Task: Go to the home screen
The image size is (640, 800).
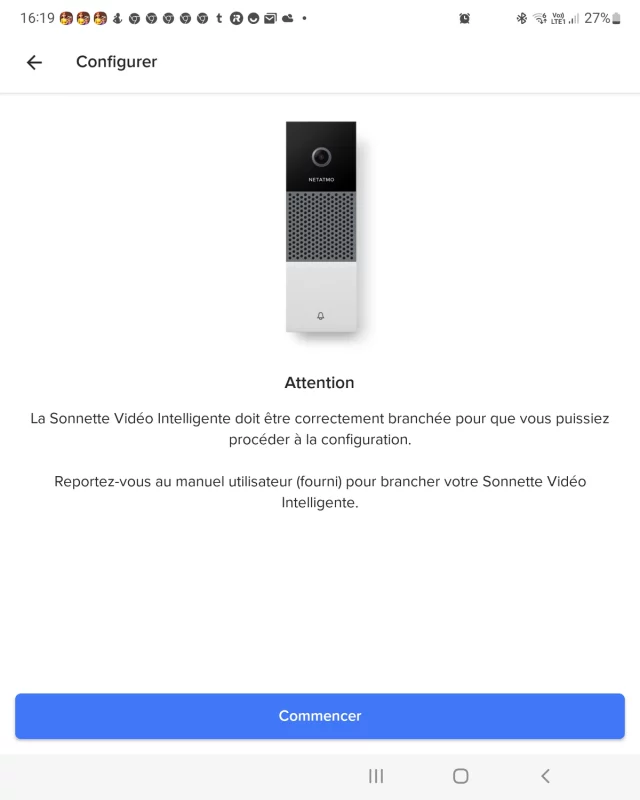Action: (460, 776)
